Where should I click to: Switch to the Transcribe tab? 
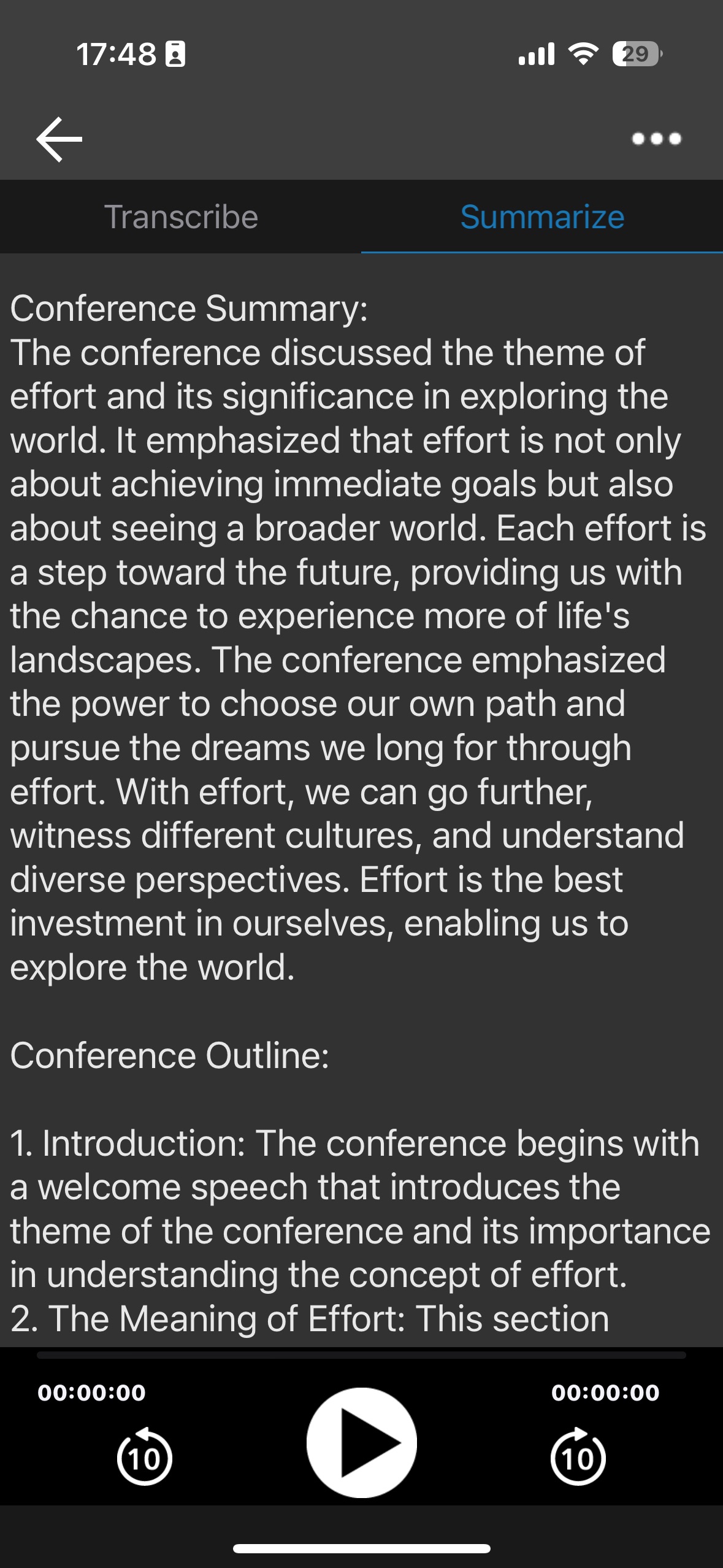pyautogui.click(x=181, y=217)
